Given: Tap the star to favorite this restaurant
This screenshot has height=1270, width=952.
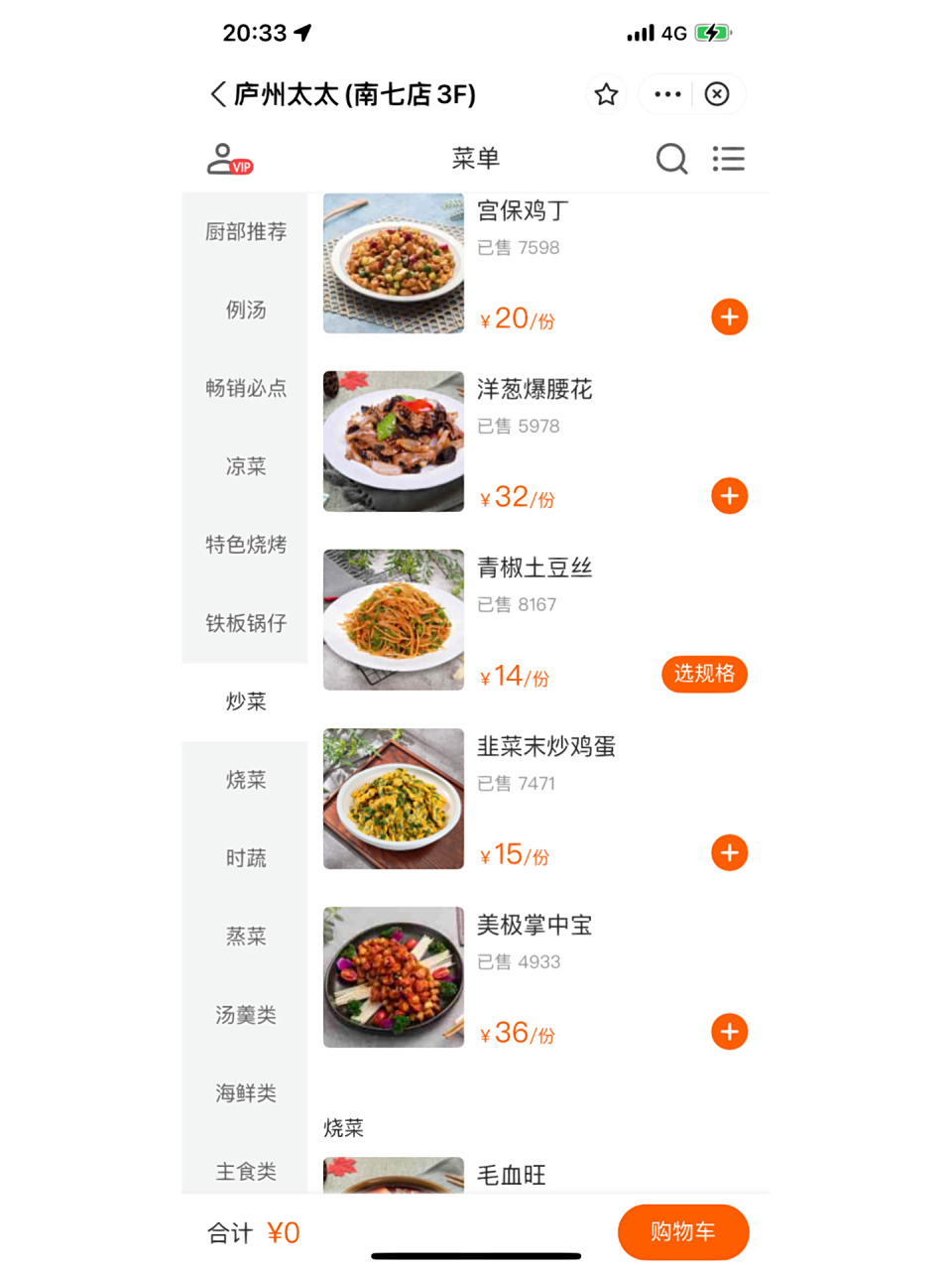Looking at the screenshot, I should [x=606, y=94].
